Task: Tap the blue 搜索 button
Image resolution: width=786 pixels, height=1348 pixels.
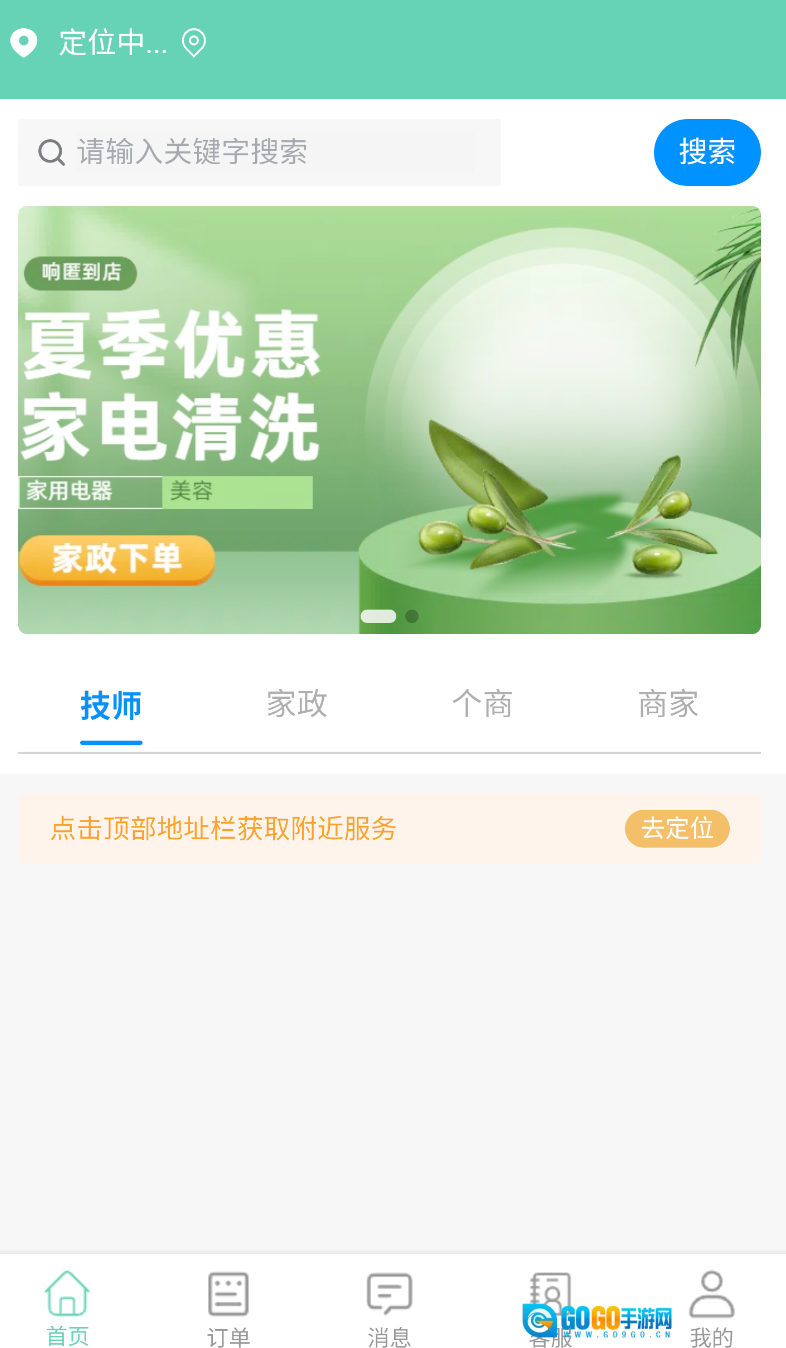Action: coord(707,152)
